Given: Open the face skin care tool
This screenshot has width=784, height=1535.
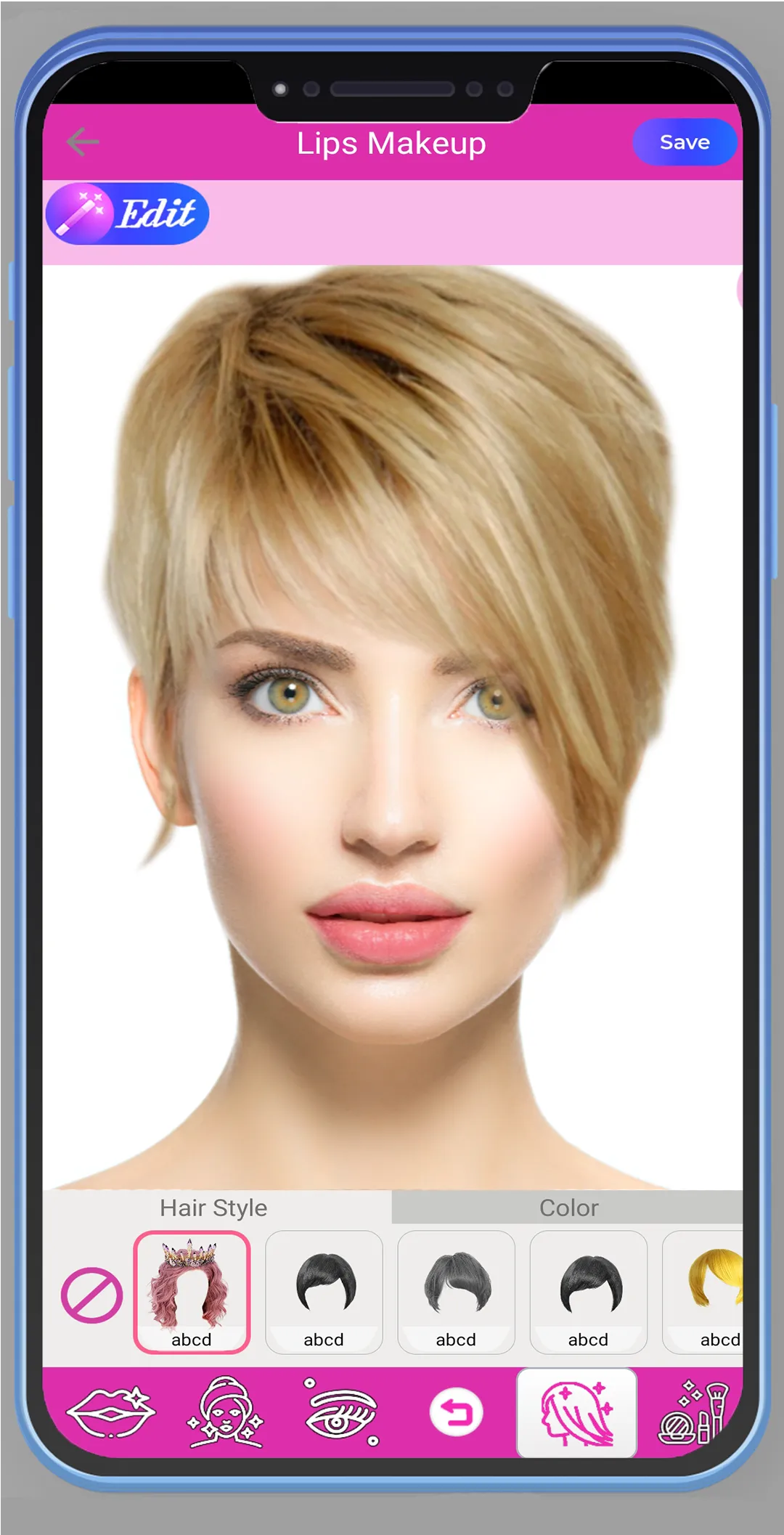Looking at the screenshot, I should point(225,1413).
